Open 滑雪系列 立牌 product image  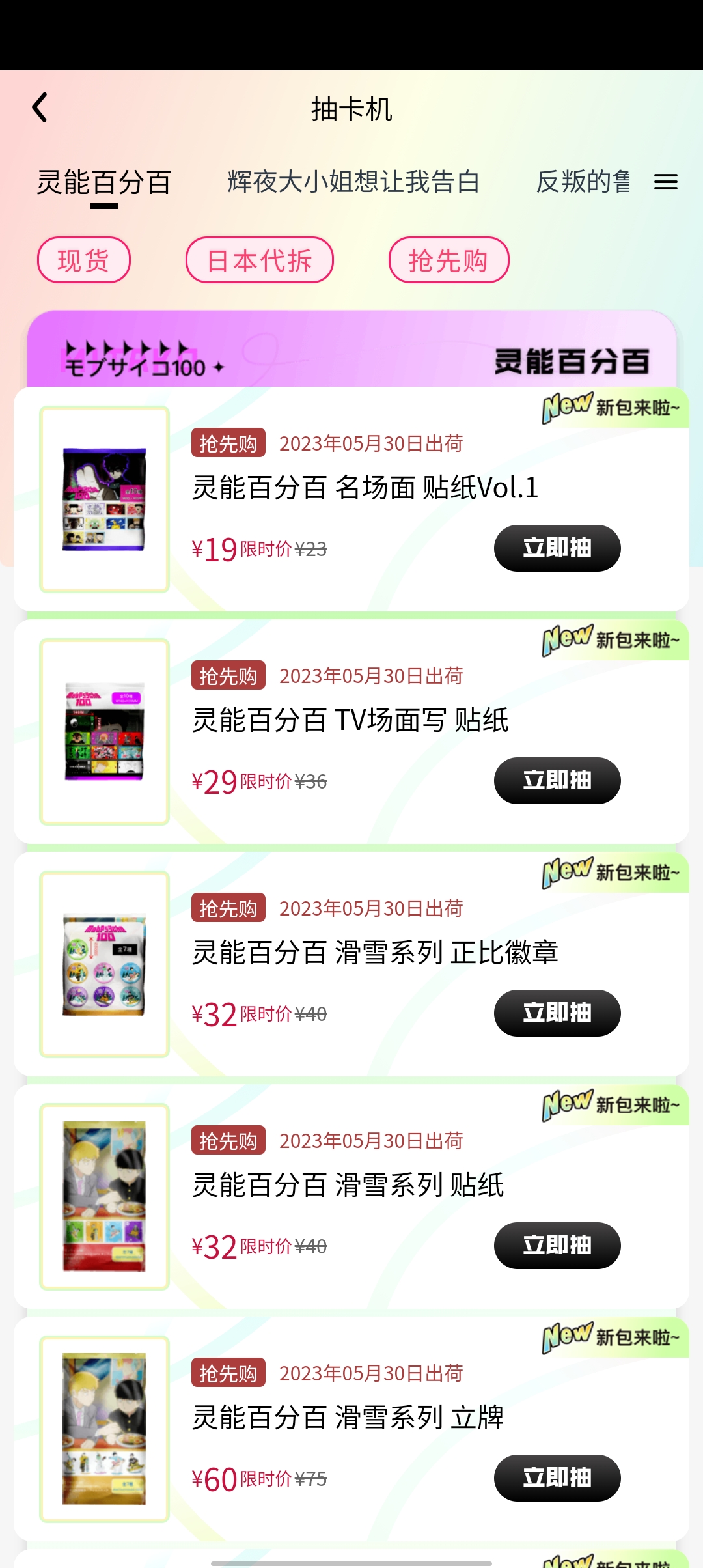coord(105,1429)
